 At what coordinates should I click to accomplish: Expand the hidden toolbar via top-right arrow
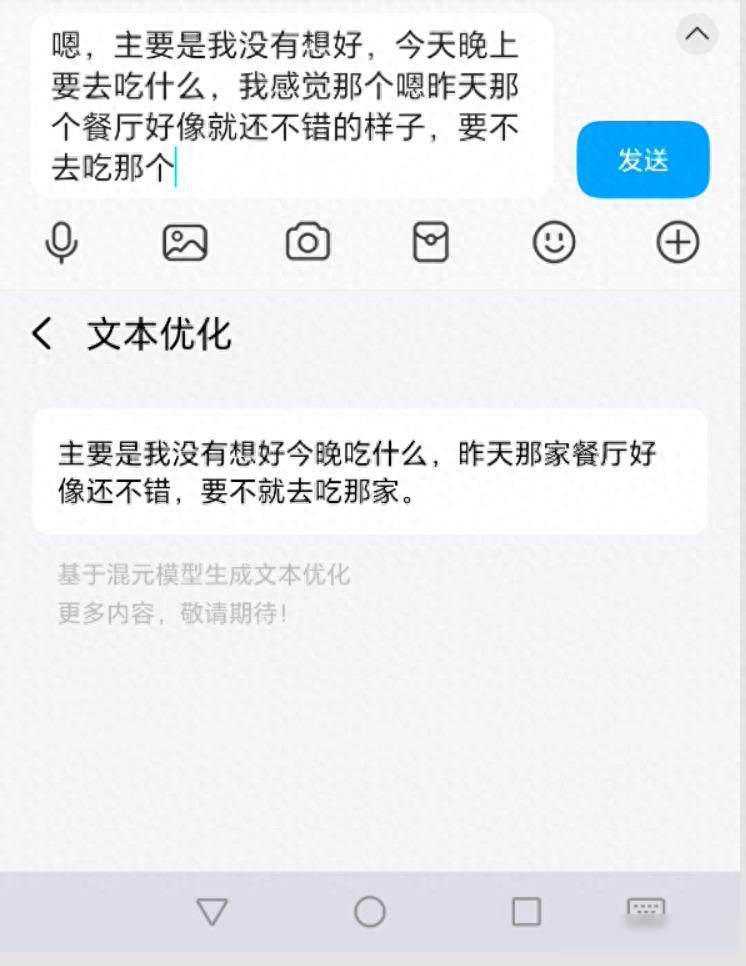[697, 34]
